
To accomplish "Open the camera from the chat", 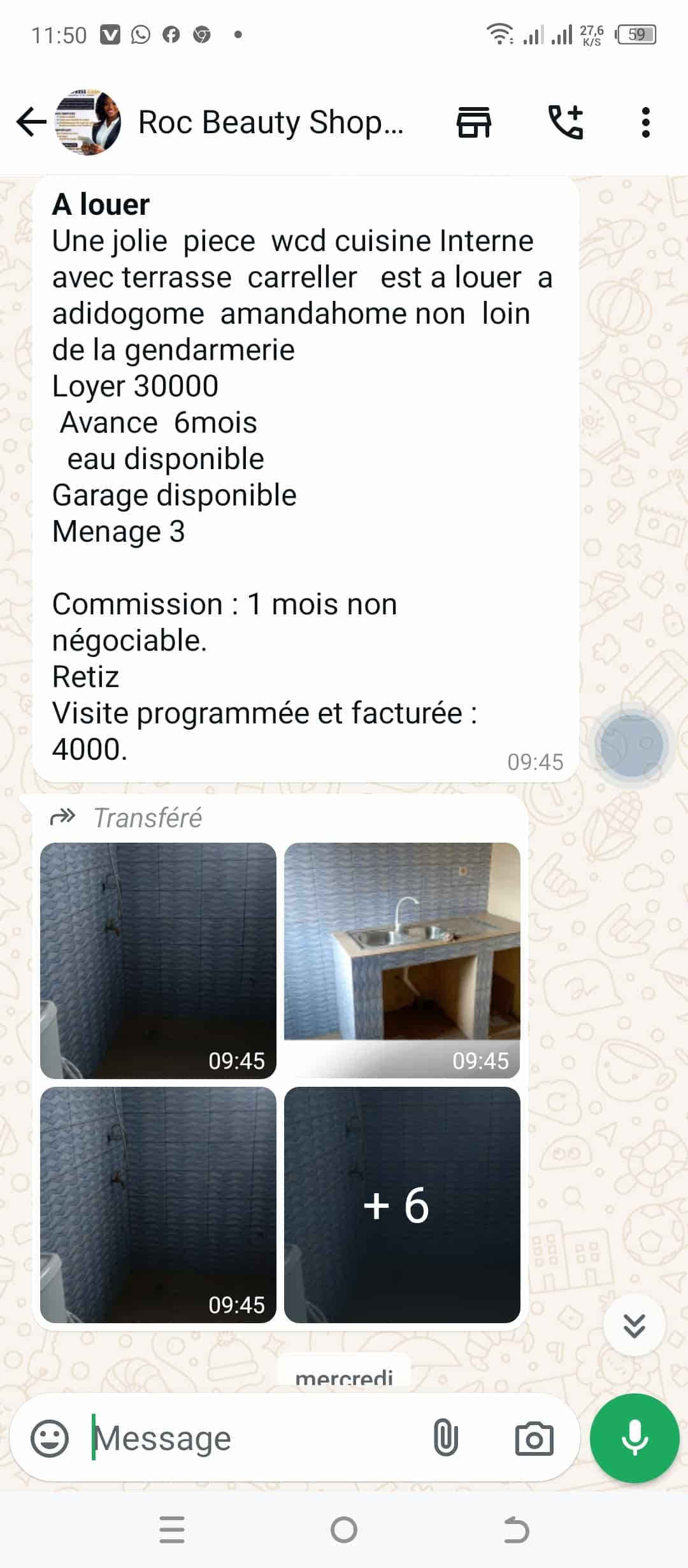I will click(534, 1439).
